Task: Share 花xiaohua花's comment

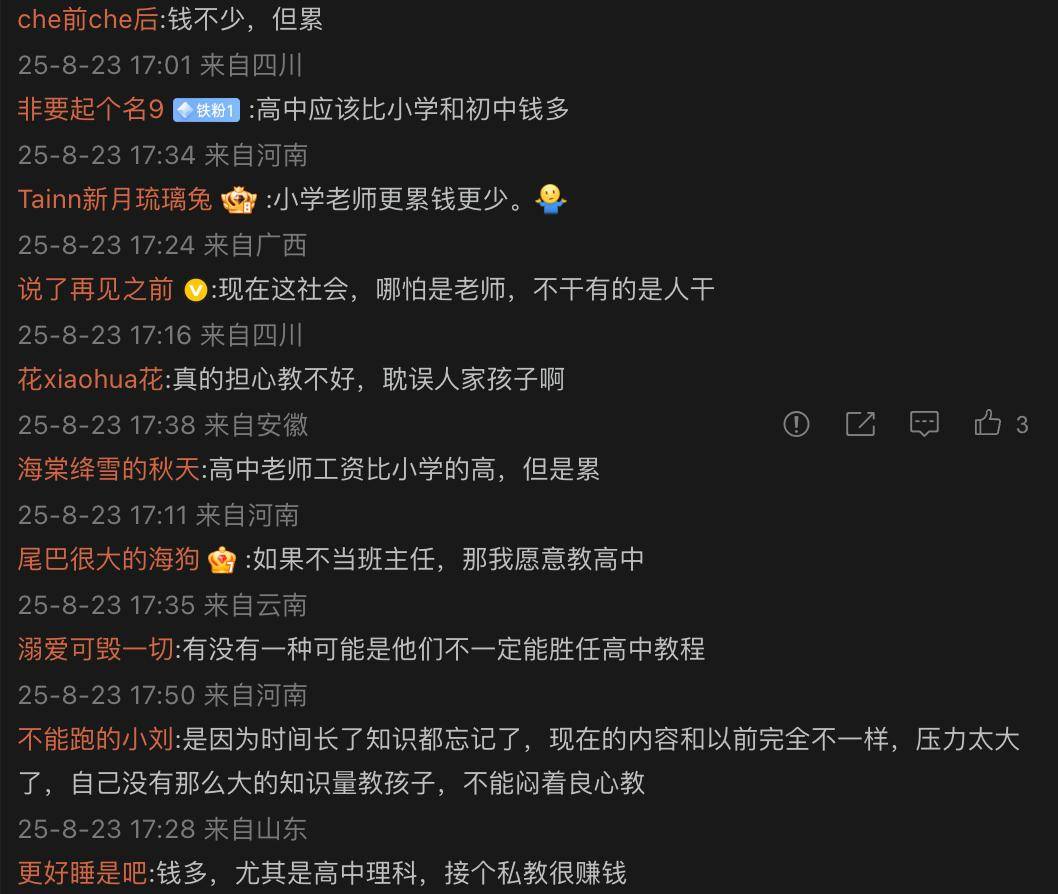Action: pos(860,424)
